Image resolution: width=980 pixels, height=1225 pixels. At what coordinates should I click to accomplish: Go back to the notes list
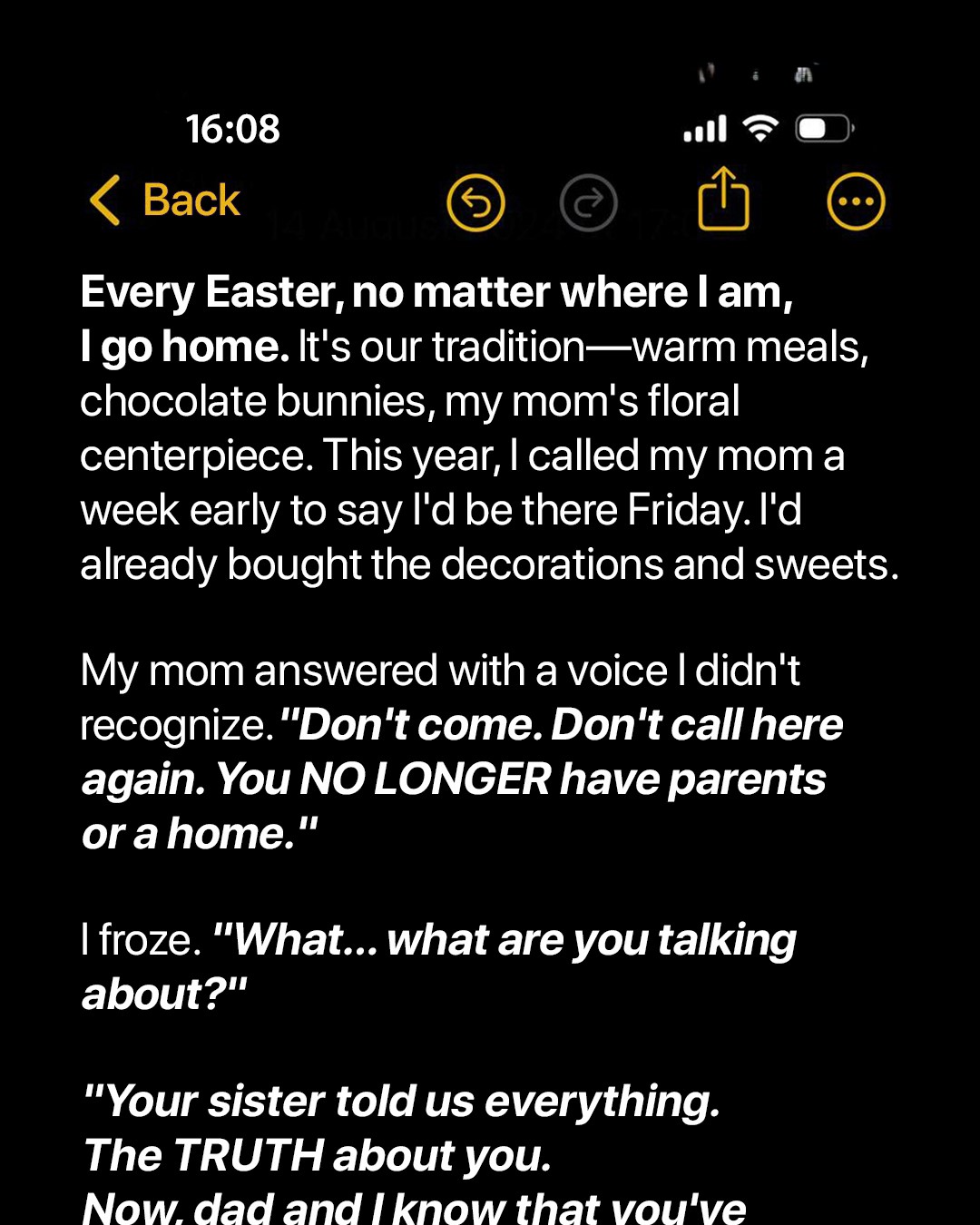tap(166, 201)
